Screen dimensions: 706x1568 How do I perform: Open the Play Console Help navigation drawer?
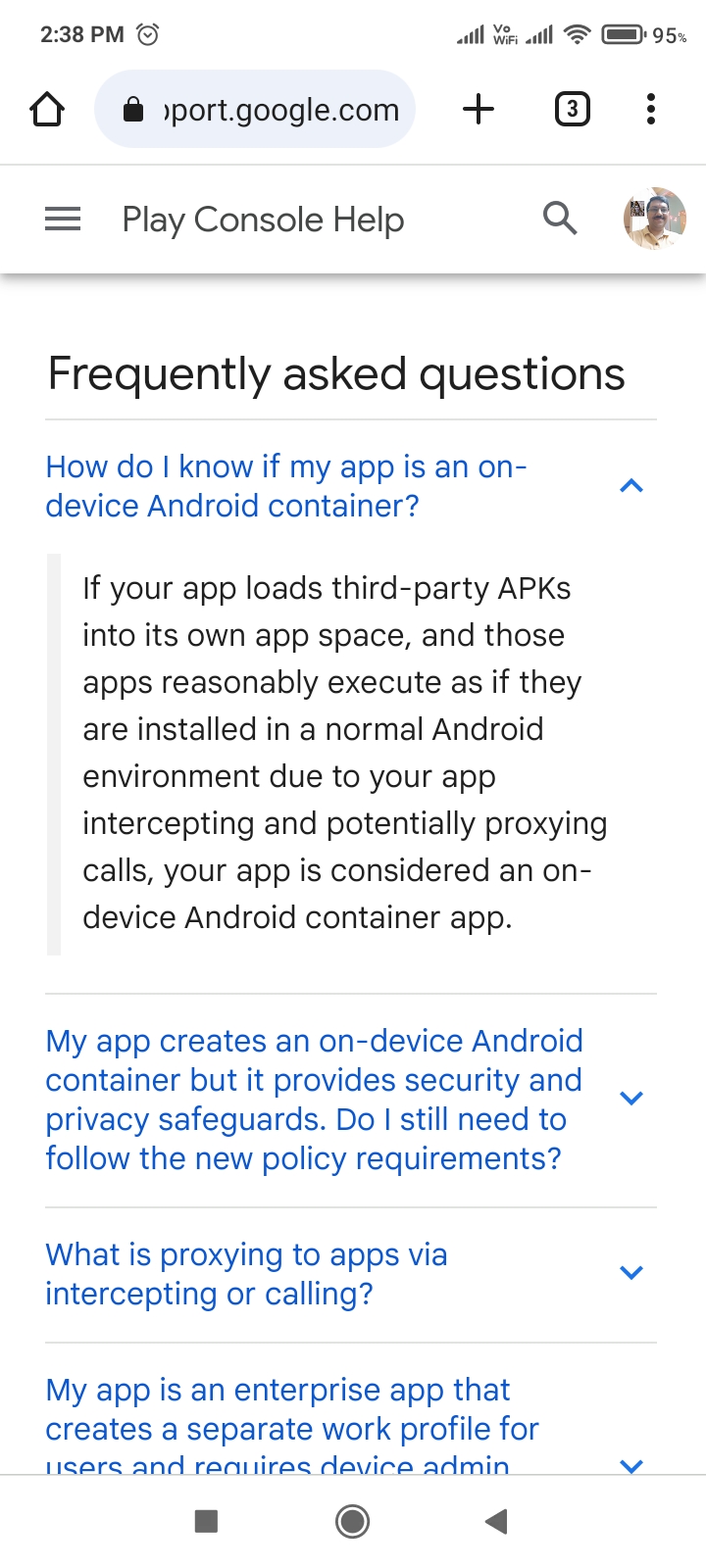point(63,219)
